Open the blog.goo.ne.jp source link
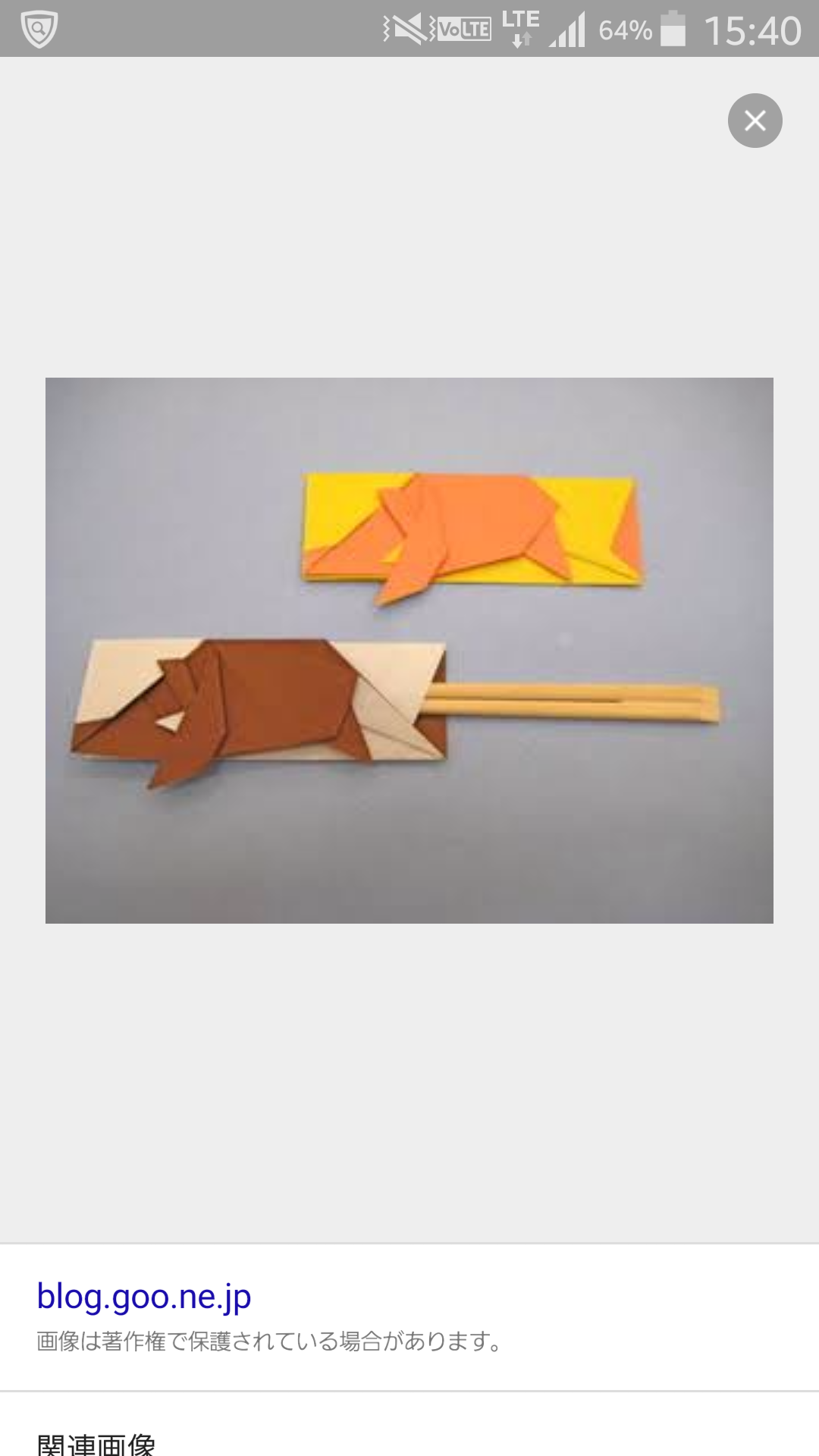Screen dimensions: 819x1456 click(144, 1296)
